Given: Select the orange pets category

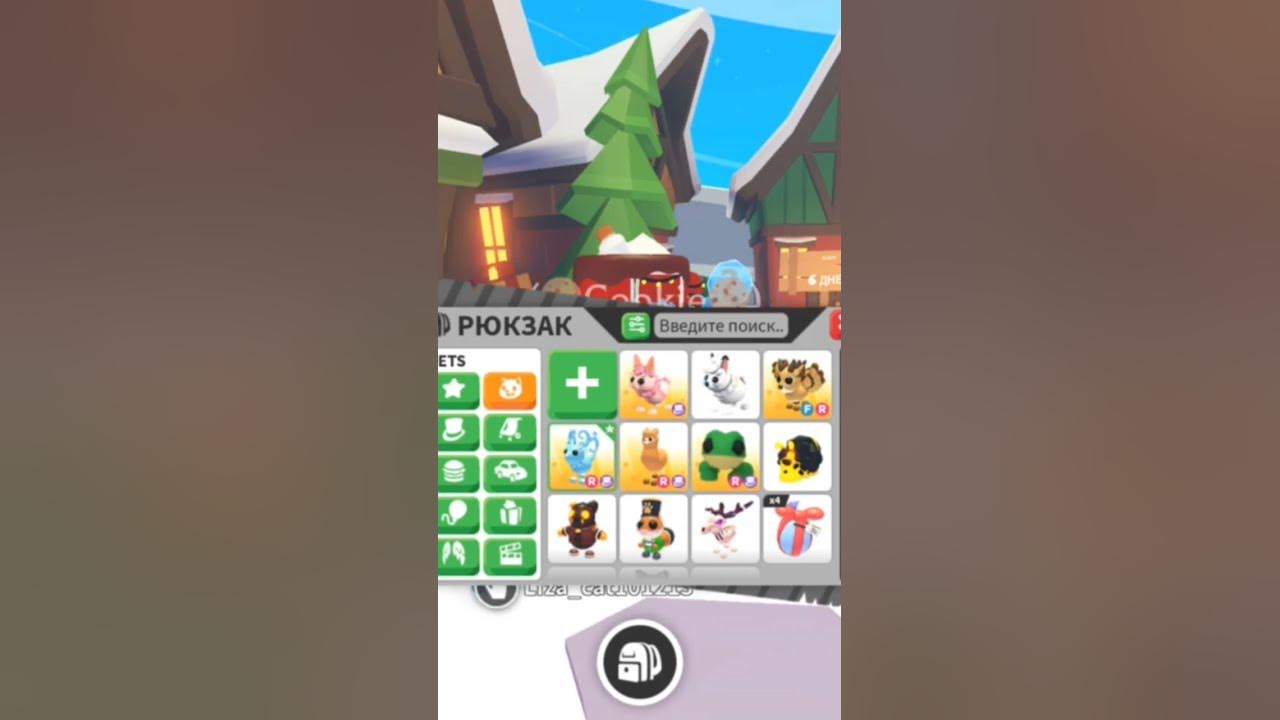Looking at the screenshot, I should point(510,390).
